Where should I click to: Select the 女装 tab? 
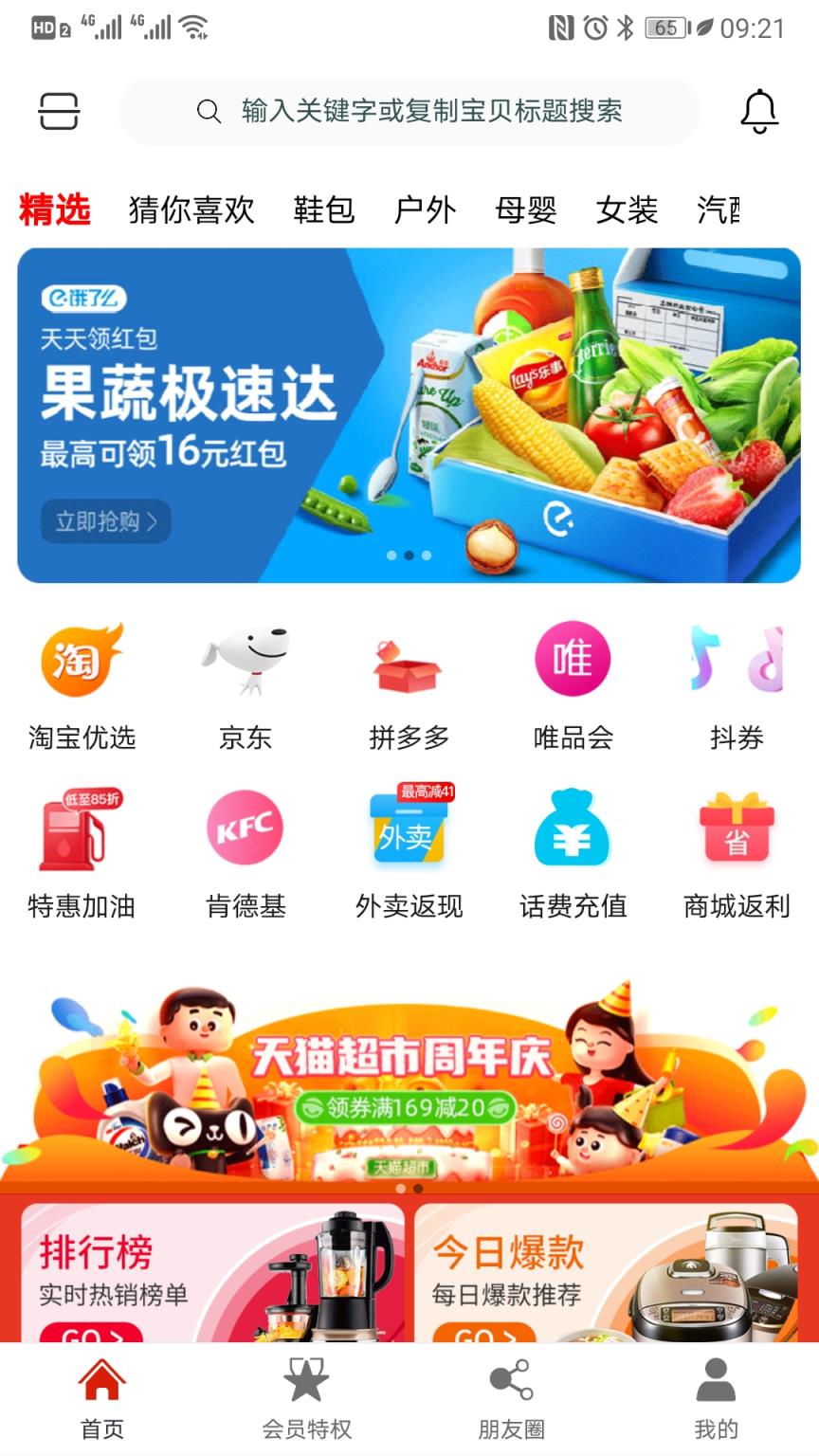(628, 209)
